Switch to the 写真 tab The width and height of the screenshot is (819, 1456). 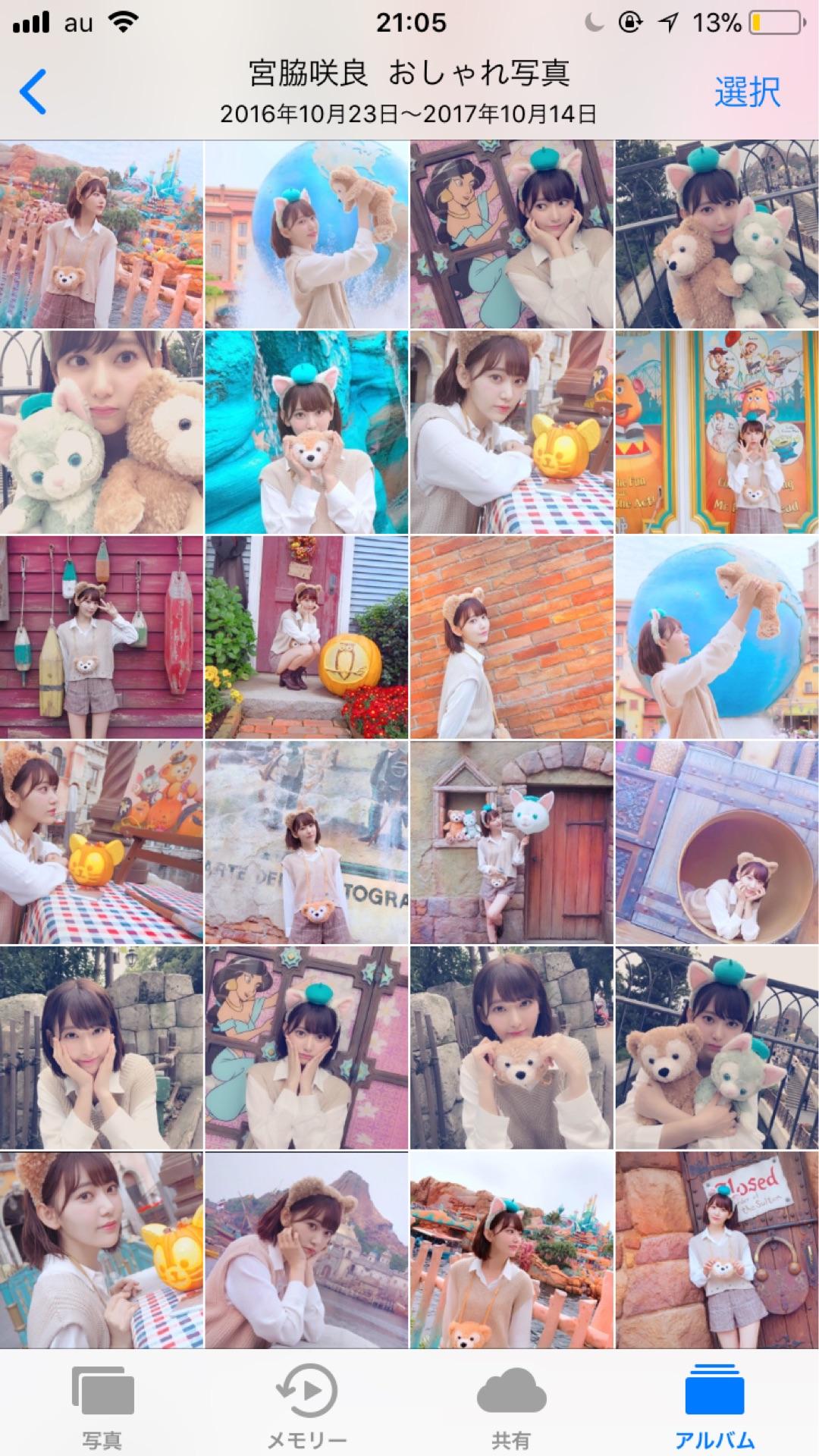102,1407
